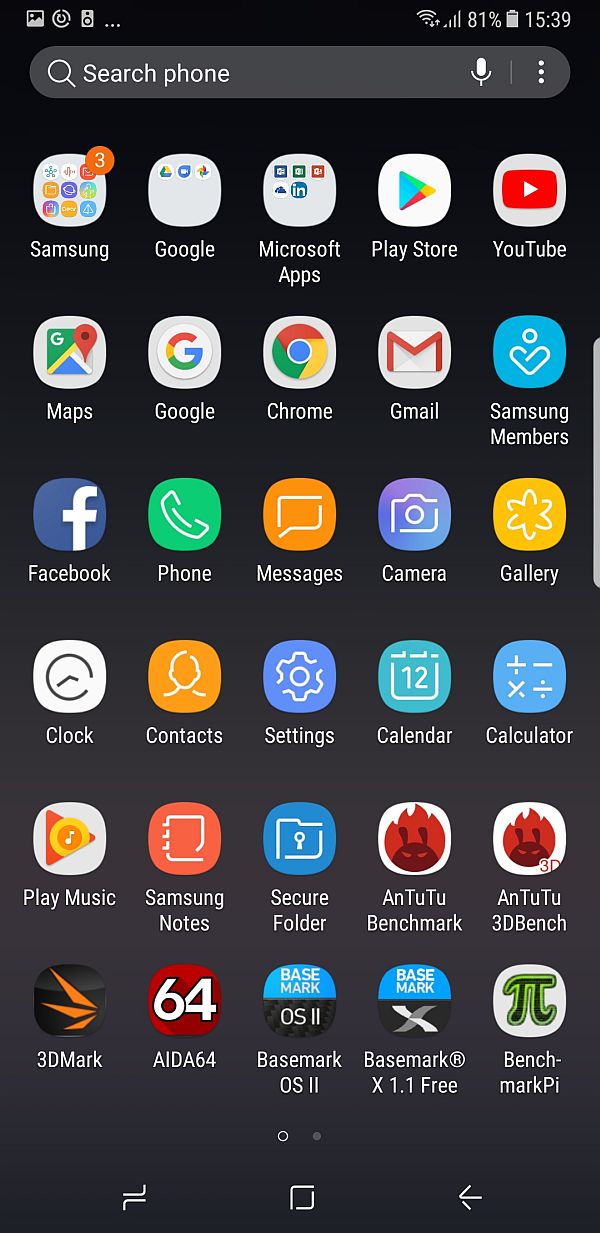The image size is (600, 1233).
Task: Tap the recent apps button
Action: 134,1197
